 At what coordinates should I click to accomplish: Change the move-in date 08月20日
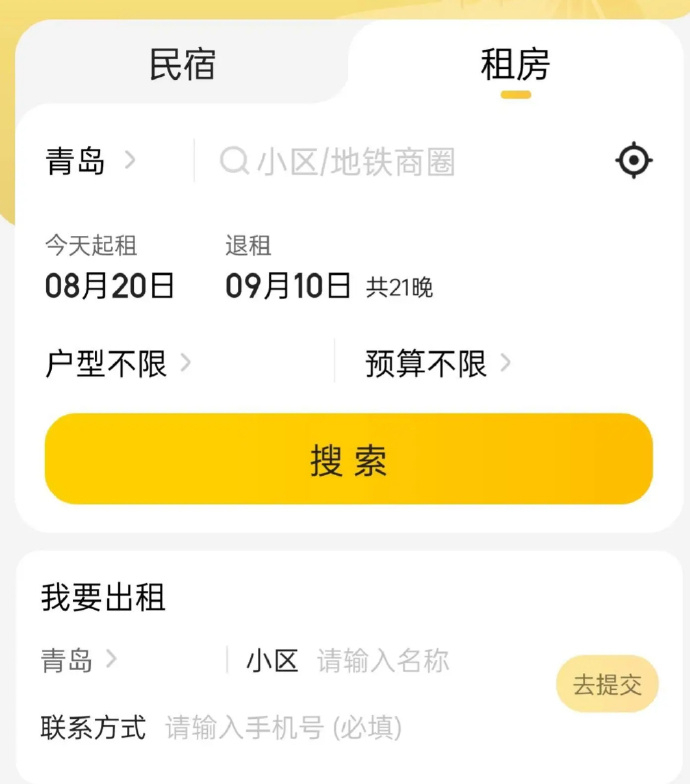coord(110,286)
